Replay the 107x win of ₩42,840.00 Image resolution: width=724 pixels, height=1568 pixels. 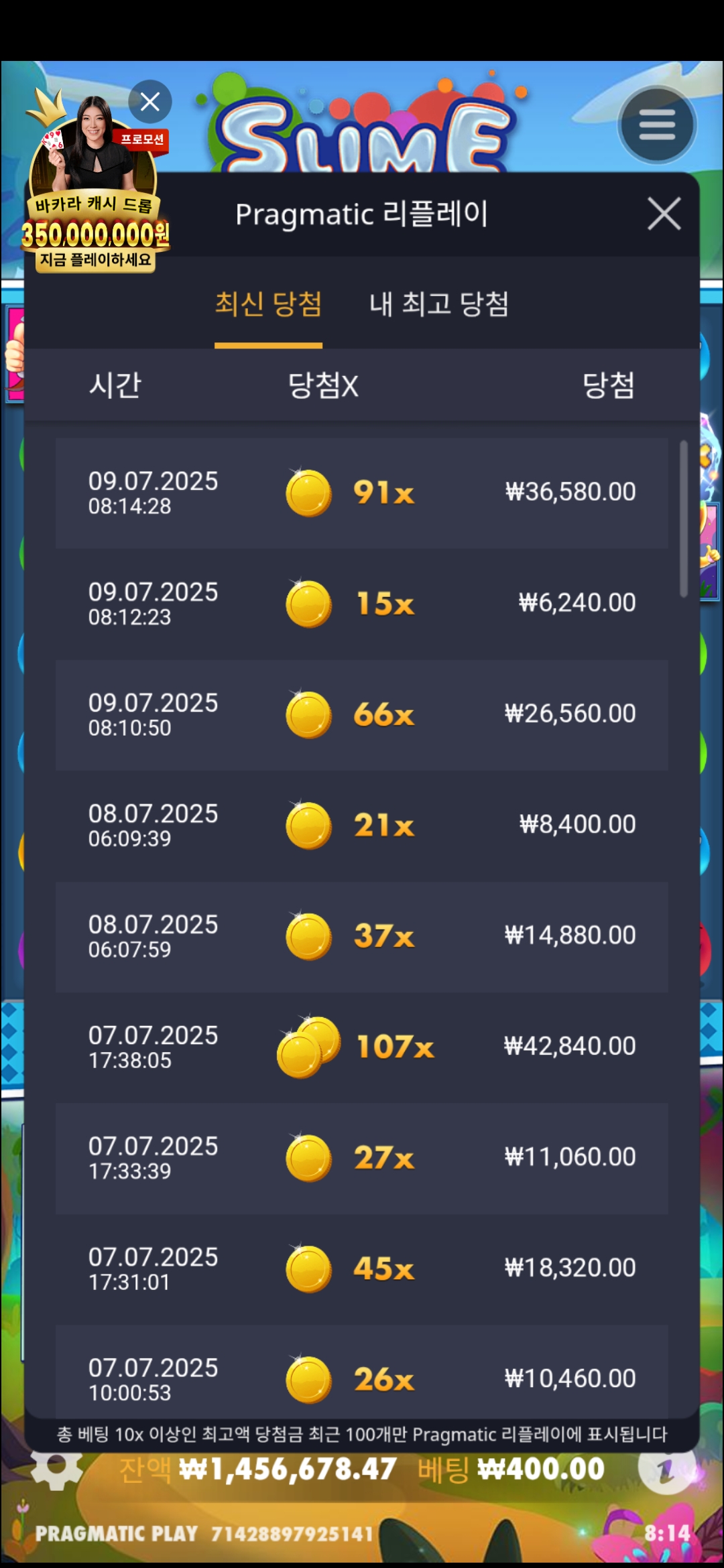[362, 1047]
